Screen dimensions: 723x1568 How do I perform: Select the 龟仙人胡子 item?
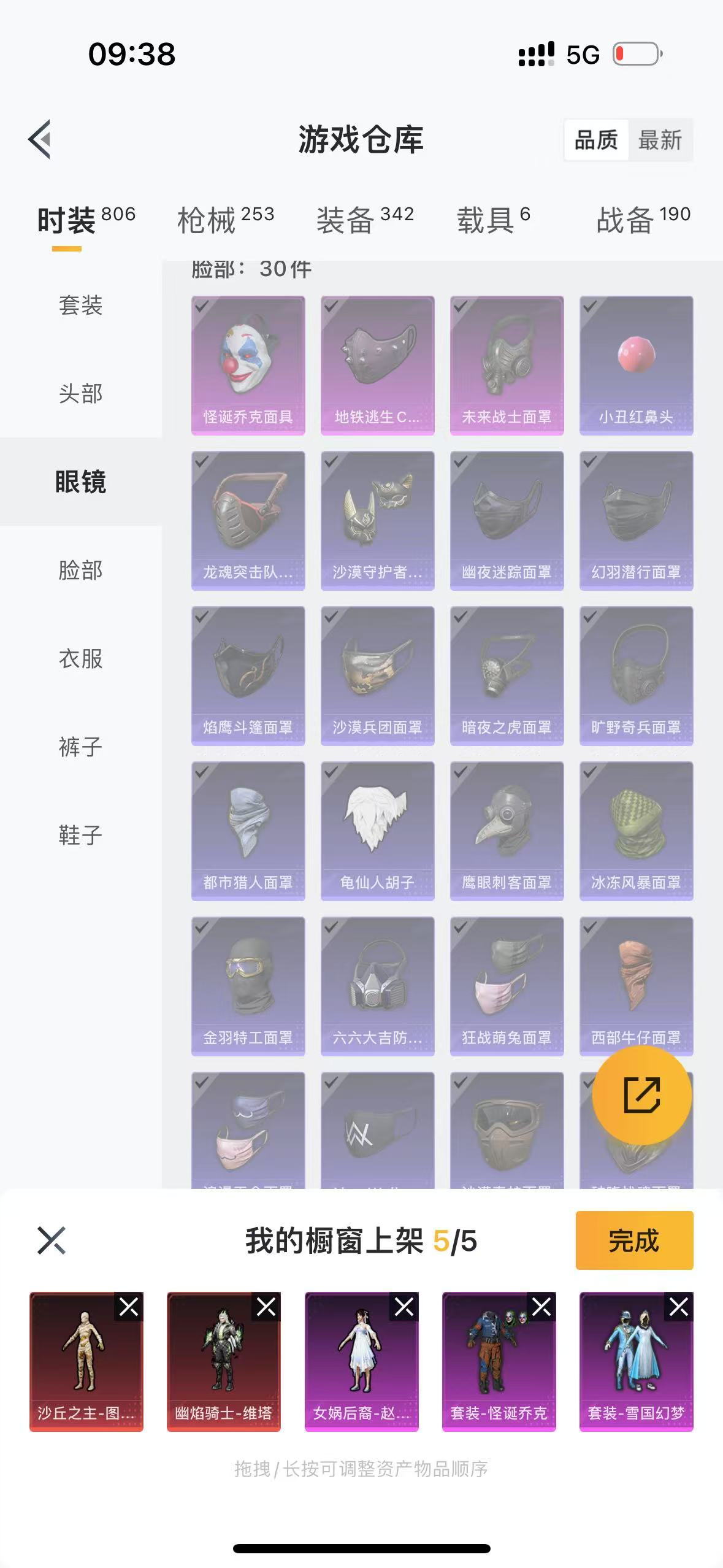[377, 831]
